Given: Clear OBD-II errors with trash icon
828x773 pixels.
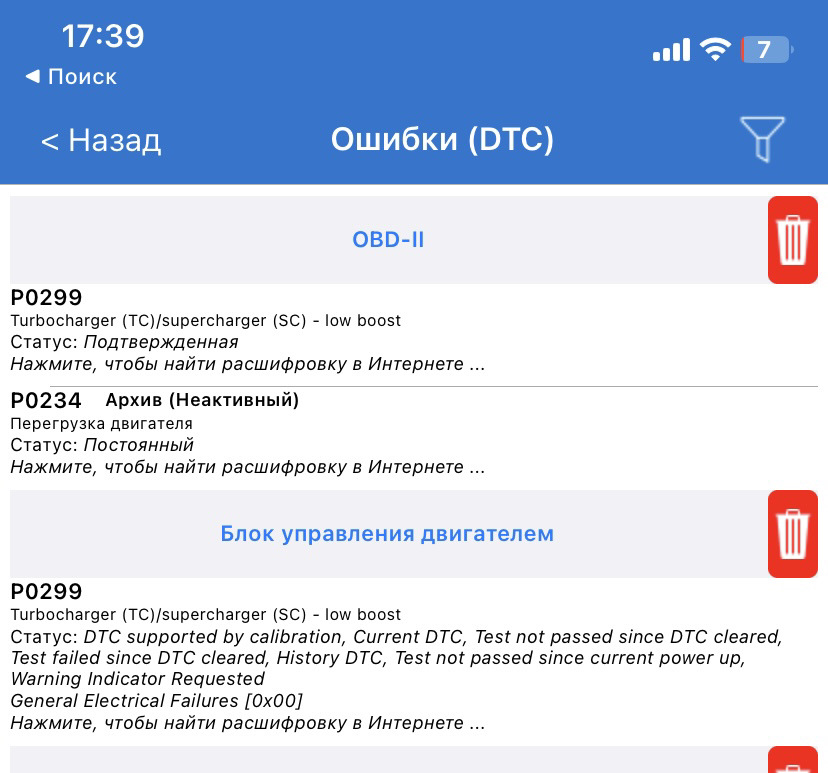Looking at the screenshot, I should [x=792, y=240].
